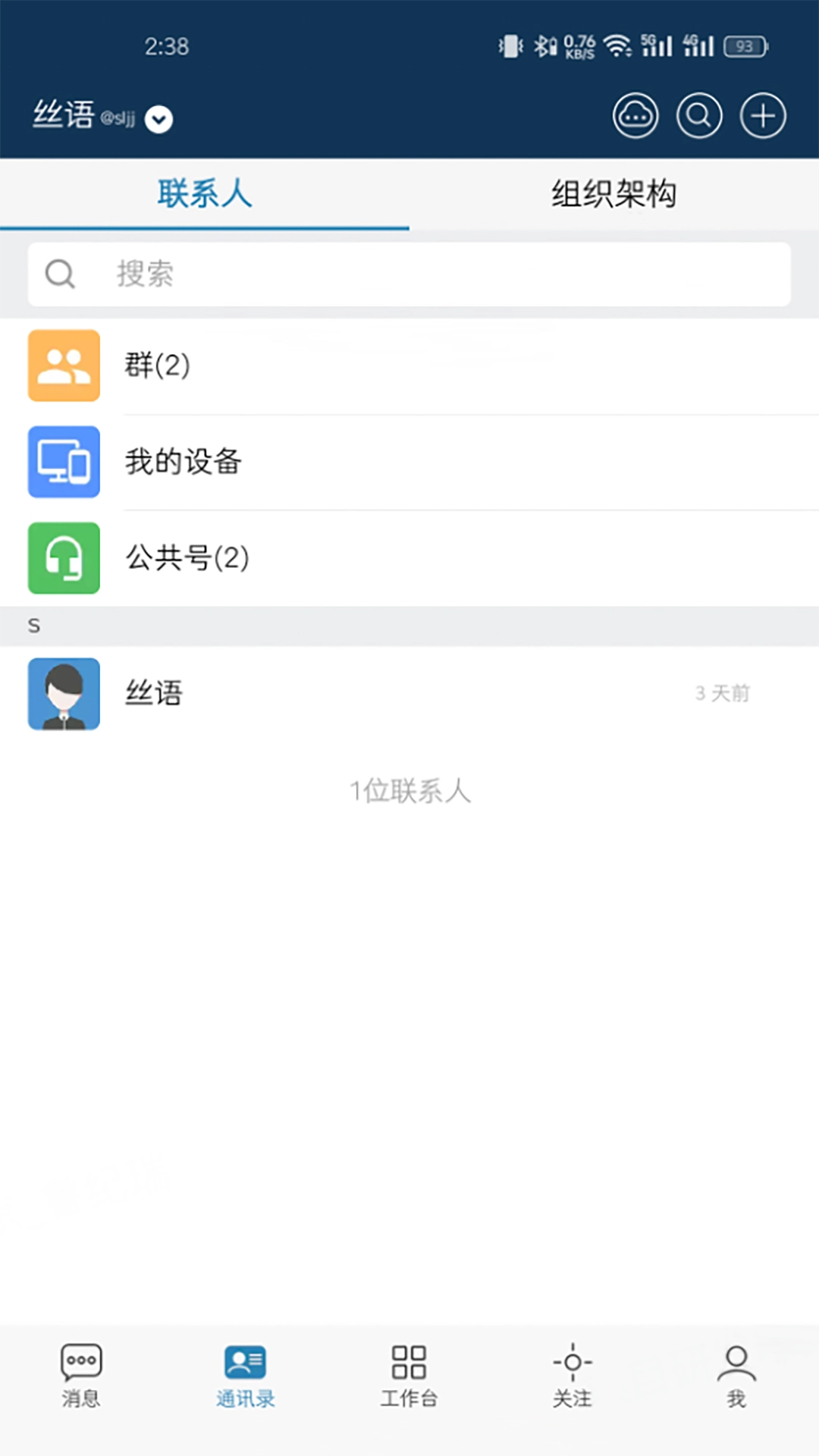Select the magnifier search icon at top right
This screenshot has width=819, height=1456.
tap(699, 115)
